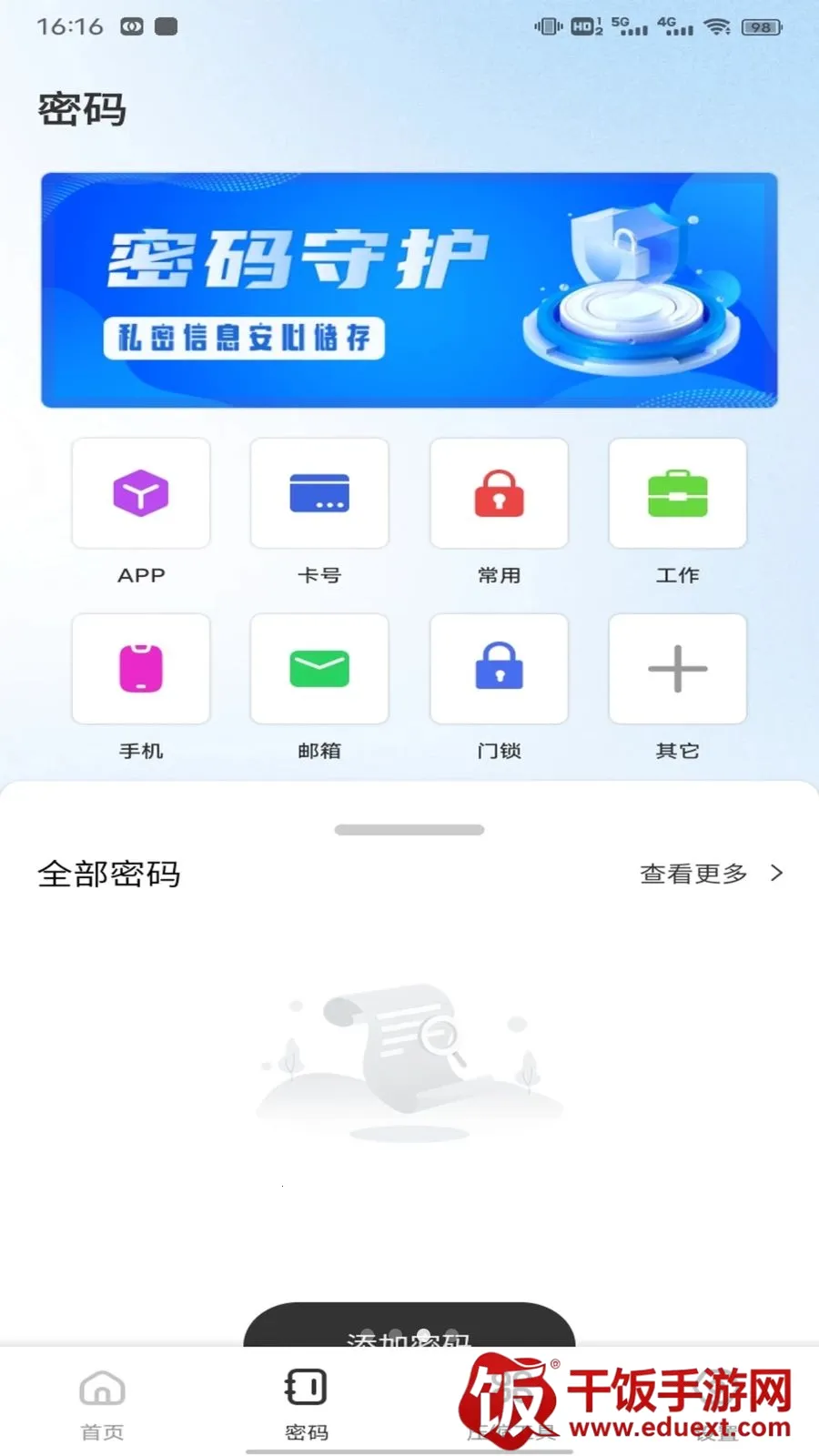The image size is (819, 1456).
Task: Tap the 添加密码 button
Action: click(409, 1326)
